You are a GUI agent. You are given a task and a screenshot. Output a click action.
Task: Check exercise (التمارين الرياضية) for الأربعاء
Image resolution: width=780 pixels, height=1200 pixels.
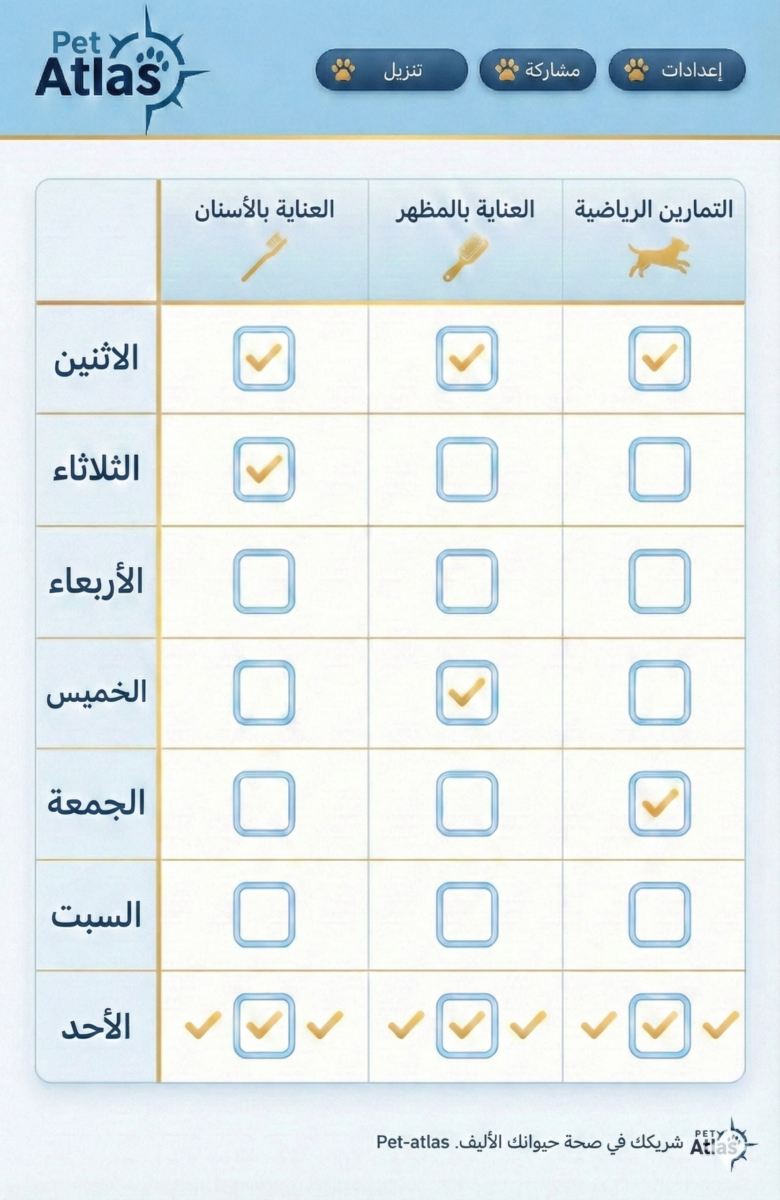(659, 581)
